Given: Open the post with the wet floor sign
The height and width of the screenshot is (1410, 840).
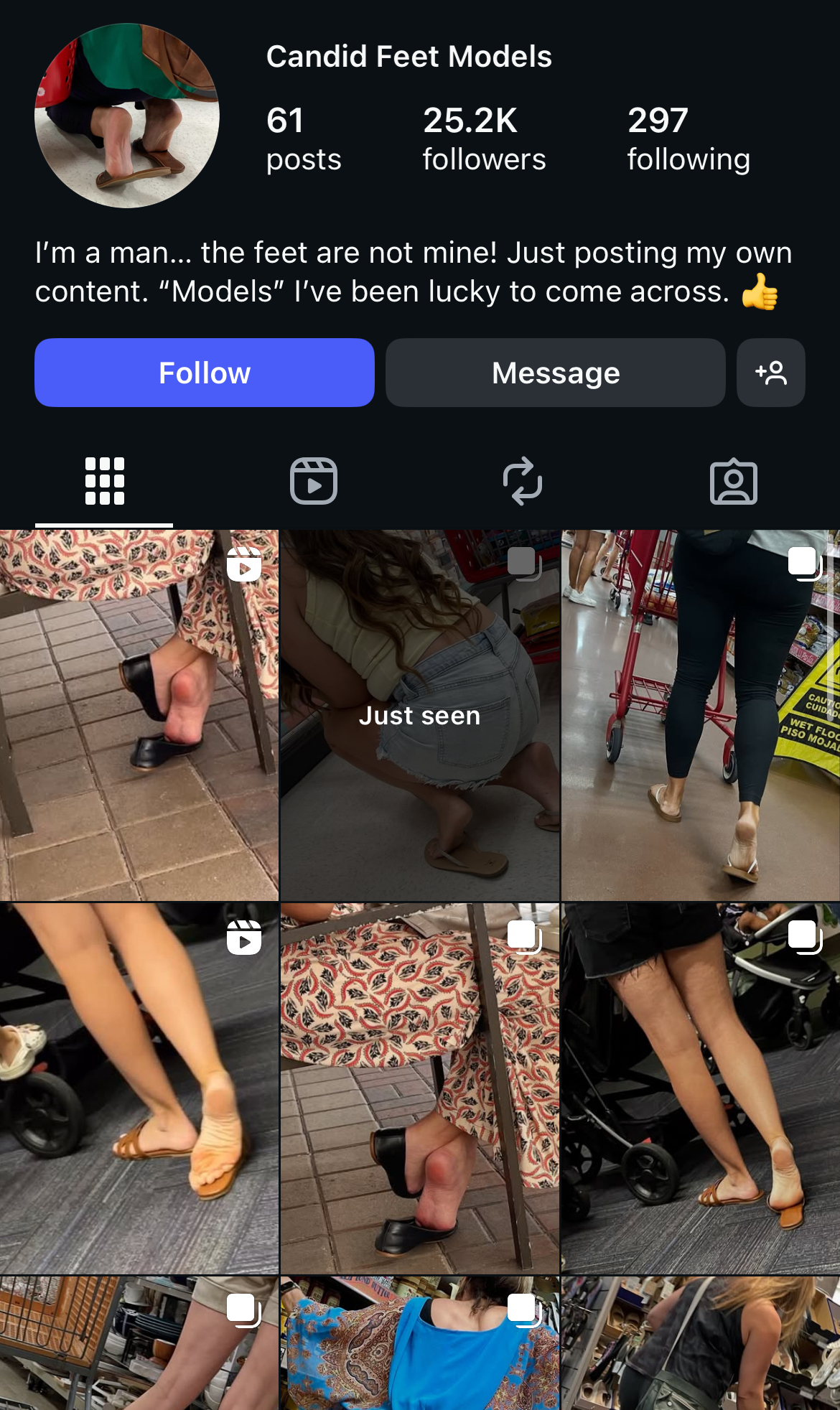Looking at the screenshot, I should 700,715.
